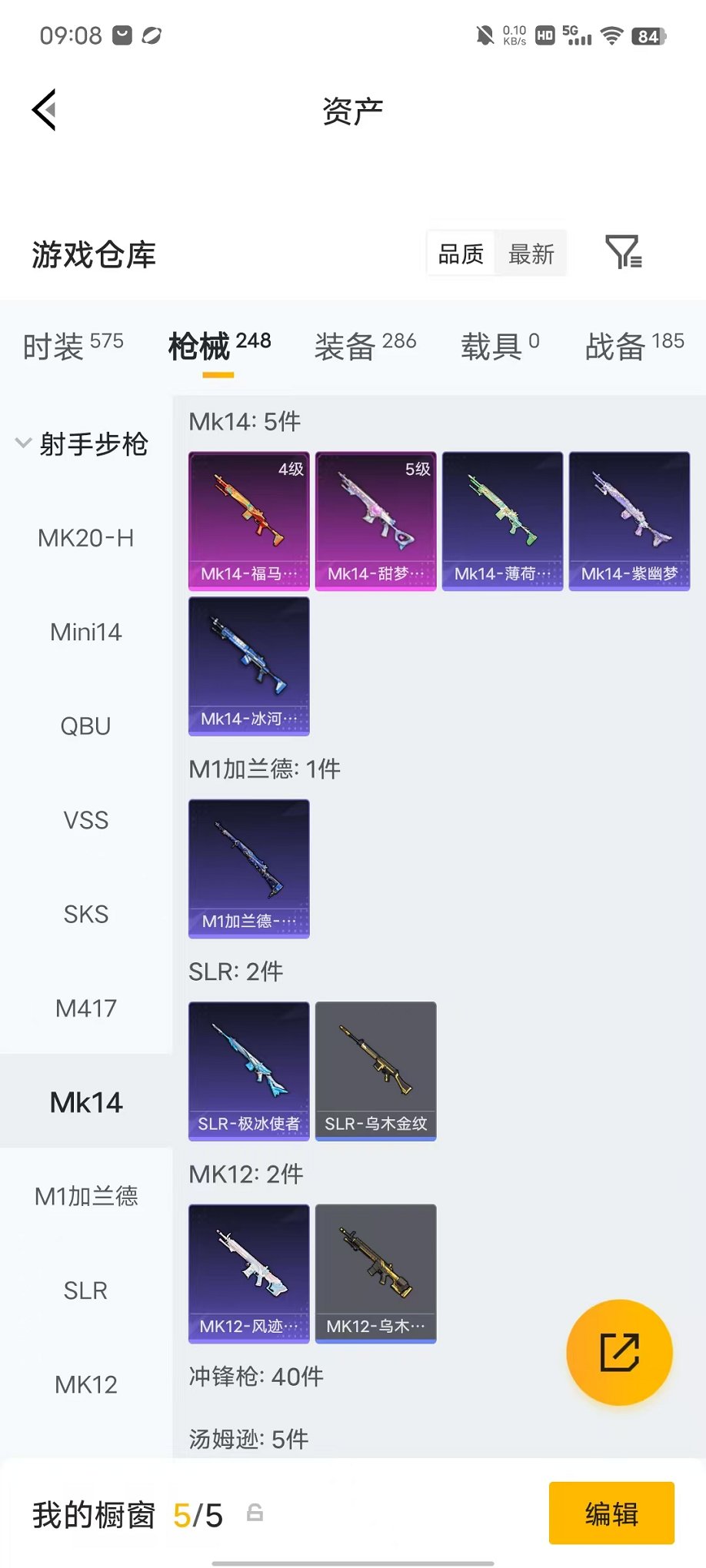The width and height of the screenshot is (706, 1568).
Task: Sort the warehouse by 最新
Action: click(x=531, y=254)
